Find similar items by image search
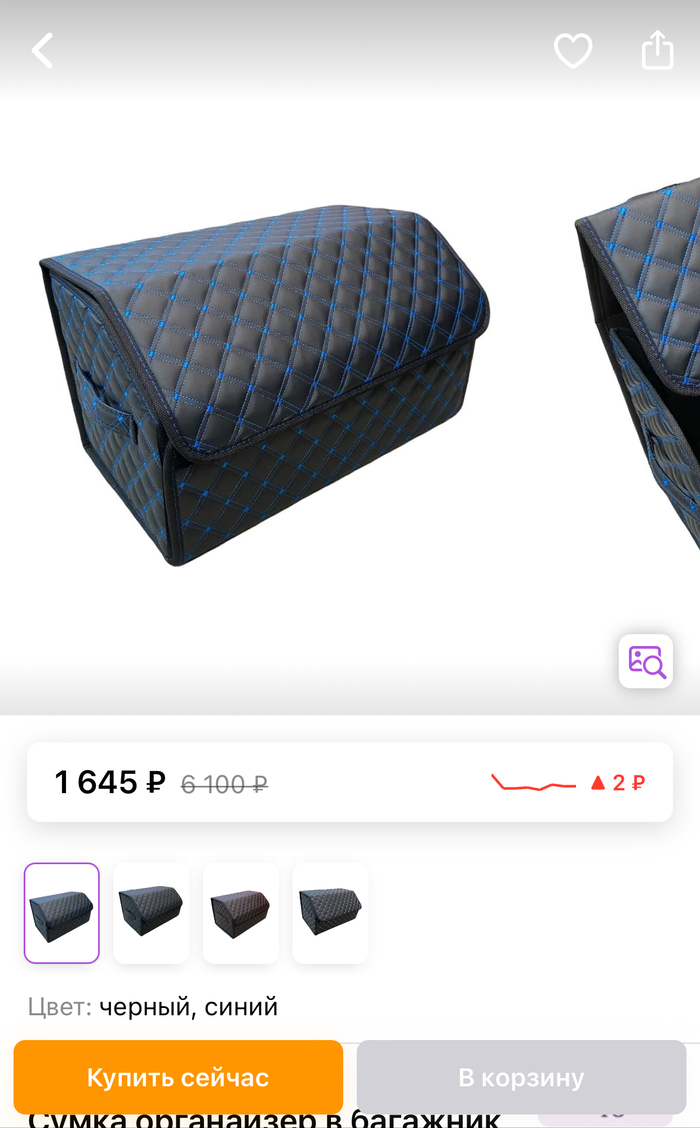This screenshot has width=700, height=1128. [x=646, y=661]
